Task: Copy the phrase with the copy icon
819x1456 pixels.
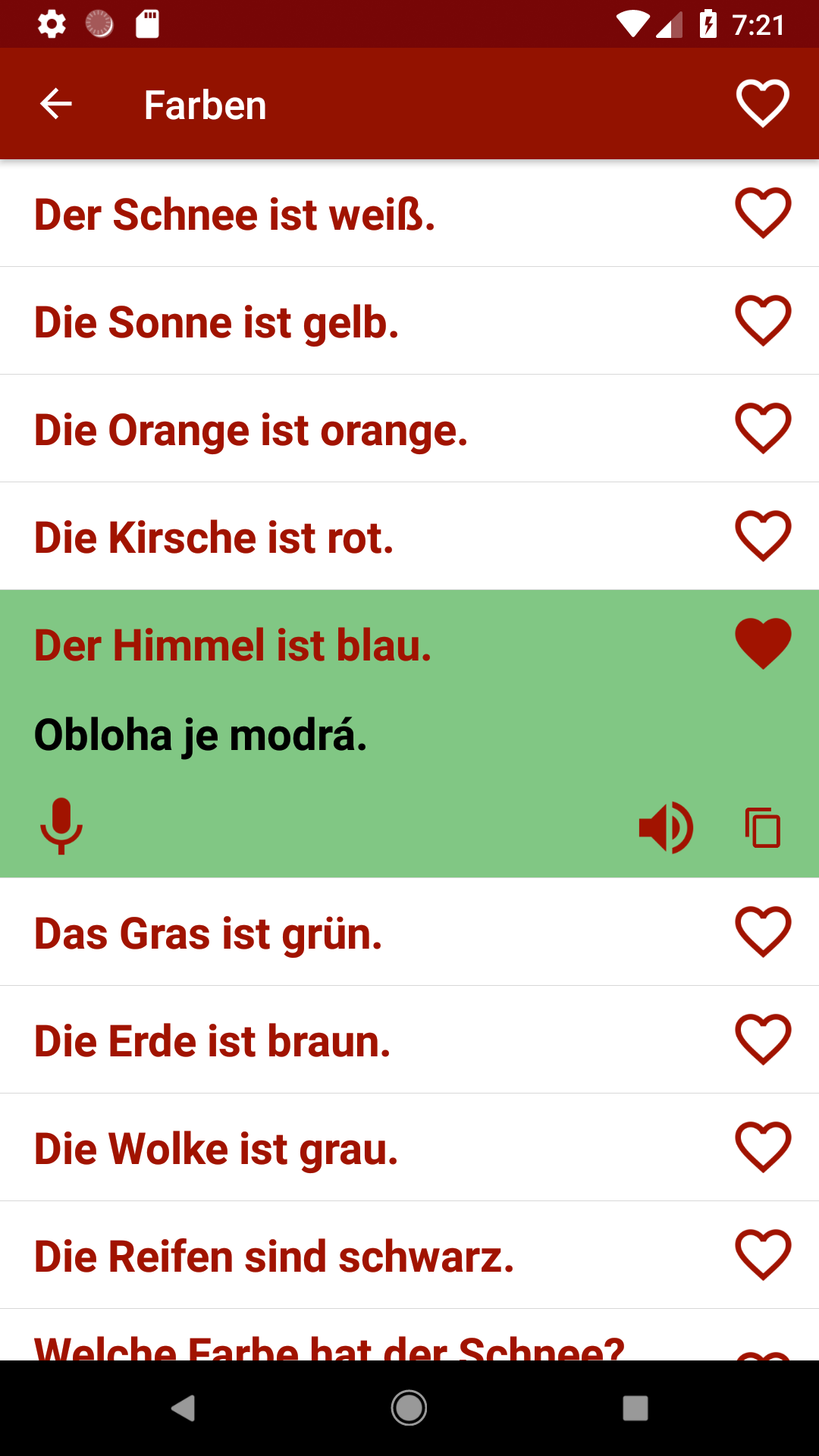Action: [x=763, y=827]
